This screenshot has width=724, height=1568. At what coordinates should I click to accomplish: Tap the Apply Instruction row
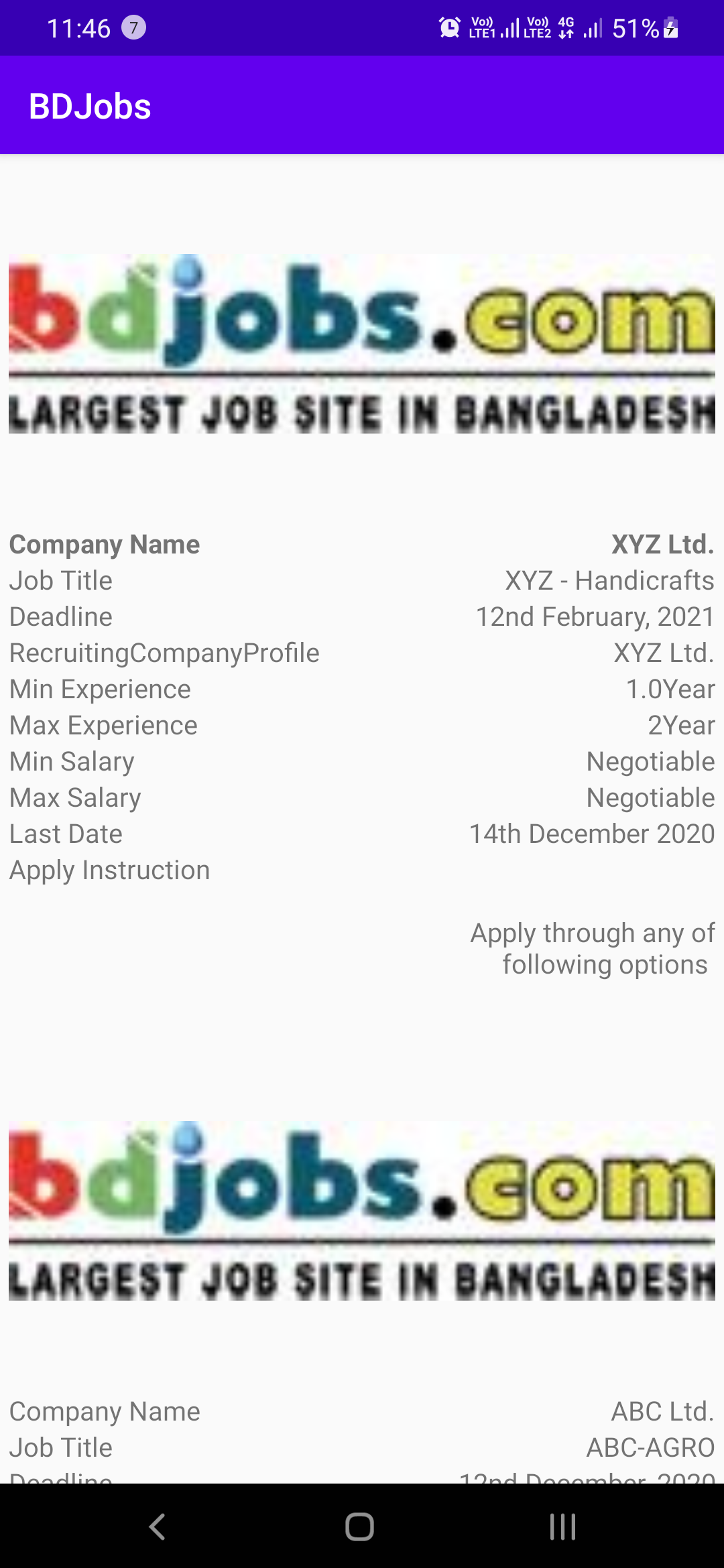pyautogui.click(x=109, y=869)
